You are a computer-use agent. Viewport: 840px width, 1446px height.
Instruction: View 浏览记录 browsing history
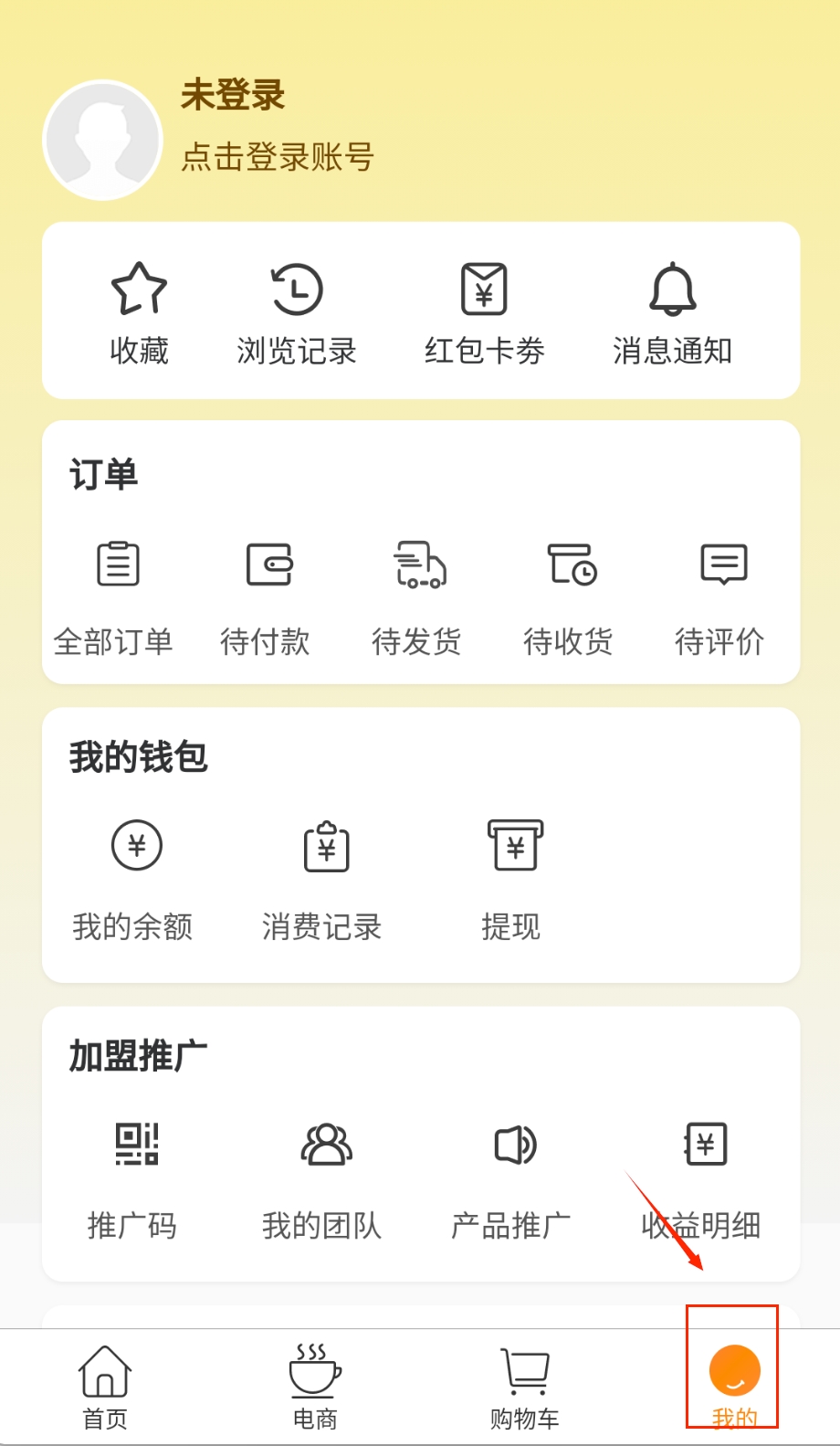point(297,312)
